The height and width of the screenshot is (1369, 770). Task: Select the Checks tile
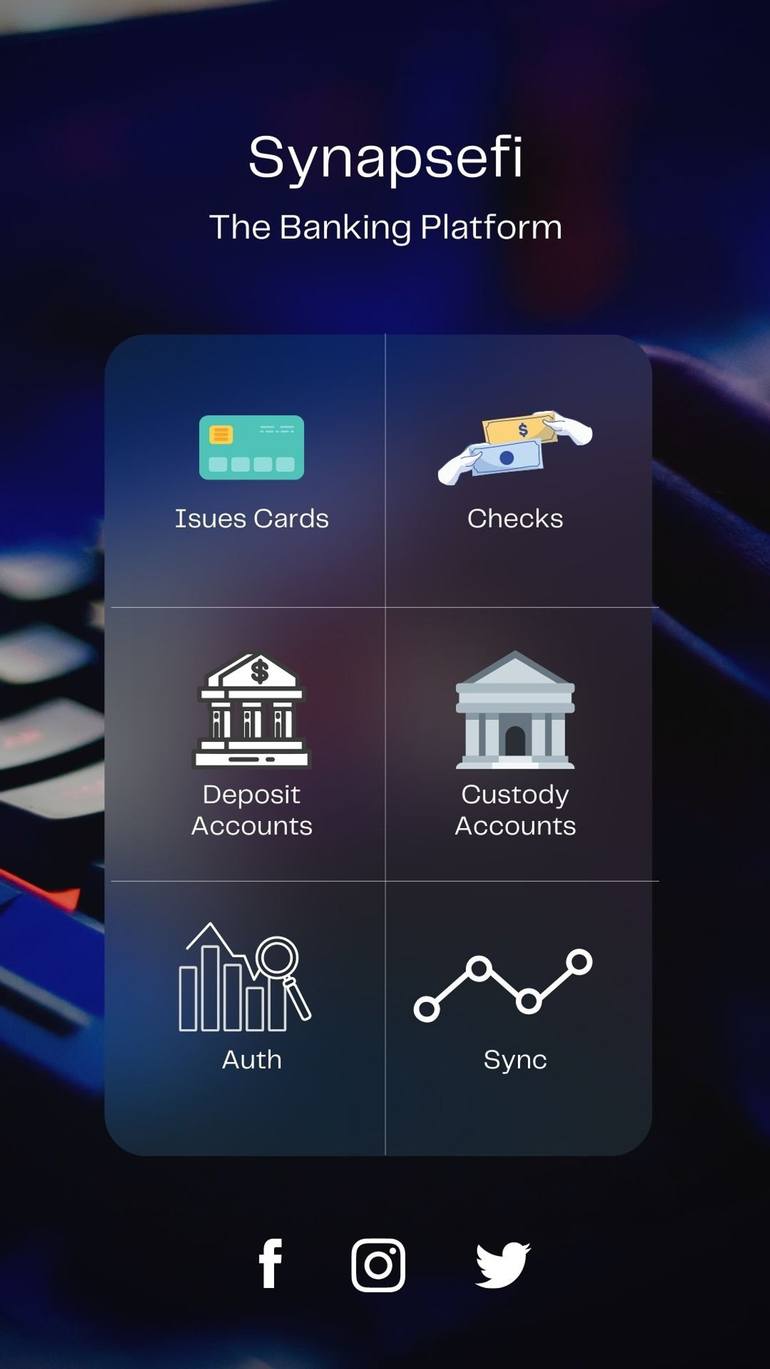pos(518,468)
